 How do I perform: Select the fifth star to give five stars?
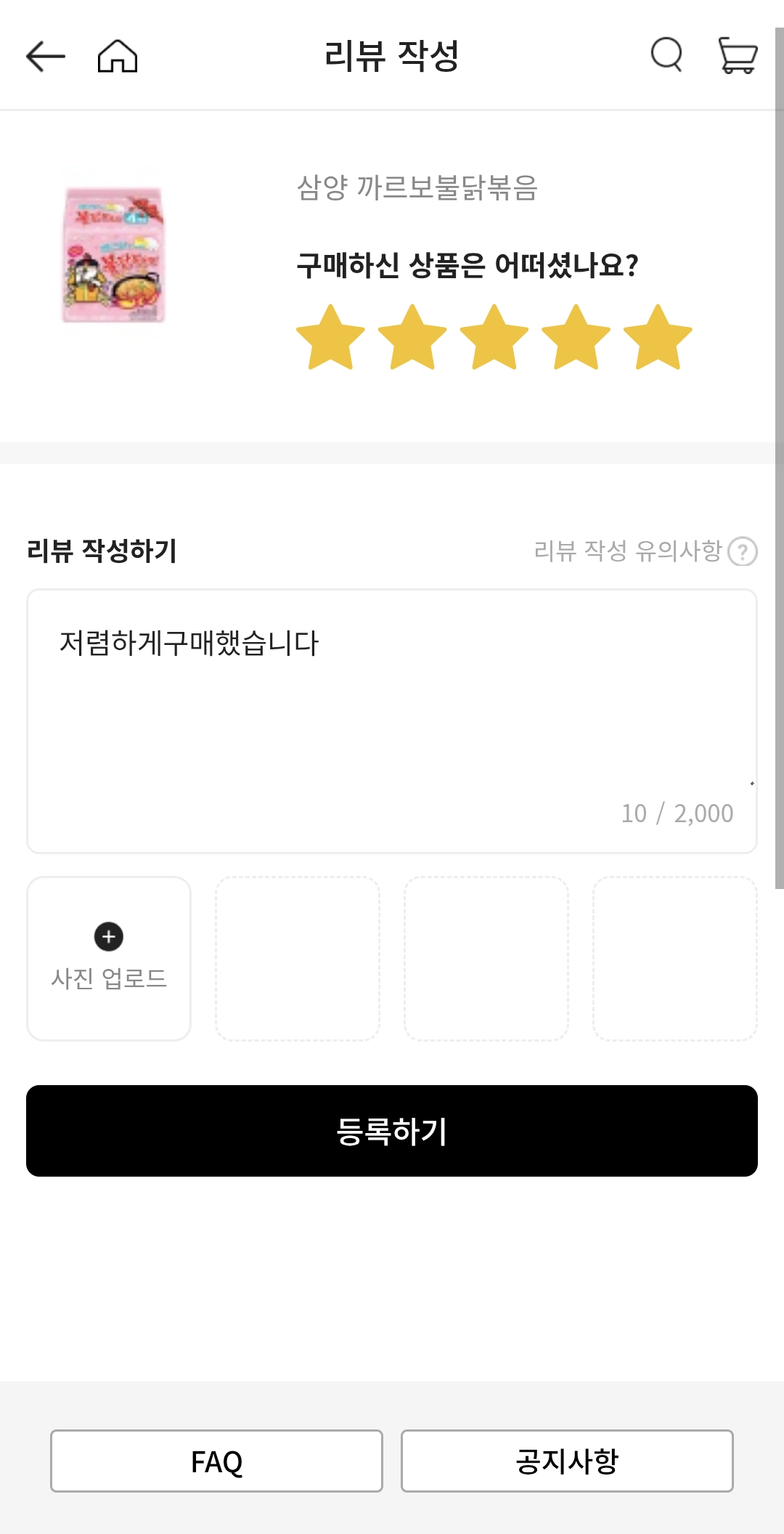pos(656,340)
